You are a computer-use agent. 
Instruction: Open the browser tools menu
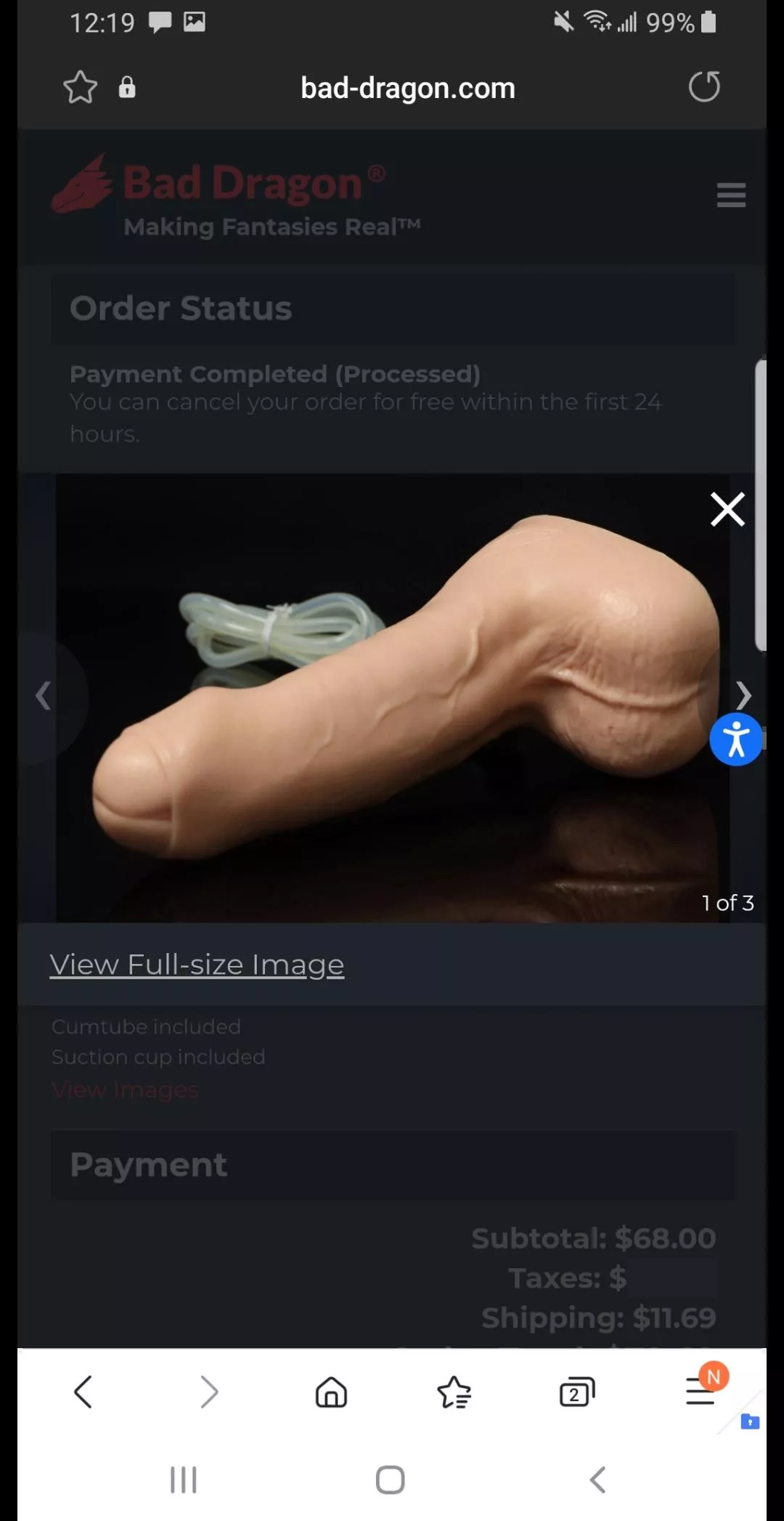[x=701, y=1392]
